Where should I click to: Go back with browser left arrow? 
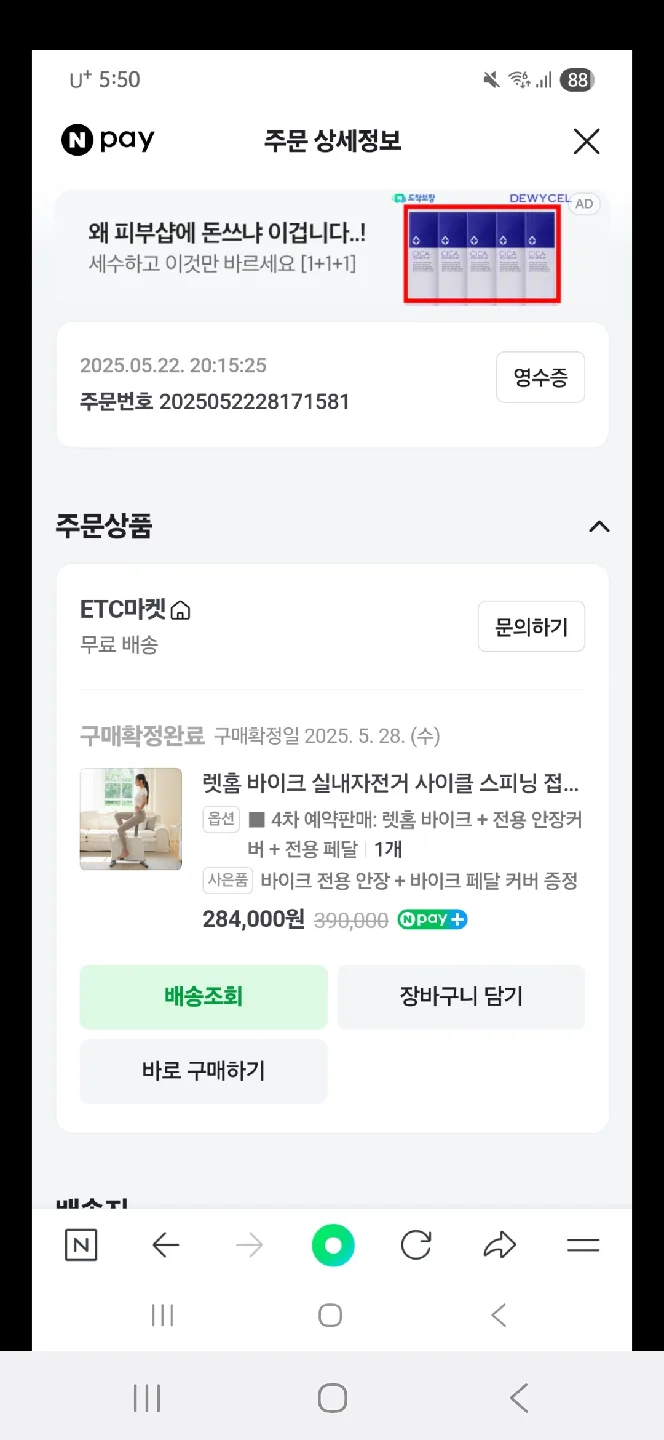point(165,1245)
